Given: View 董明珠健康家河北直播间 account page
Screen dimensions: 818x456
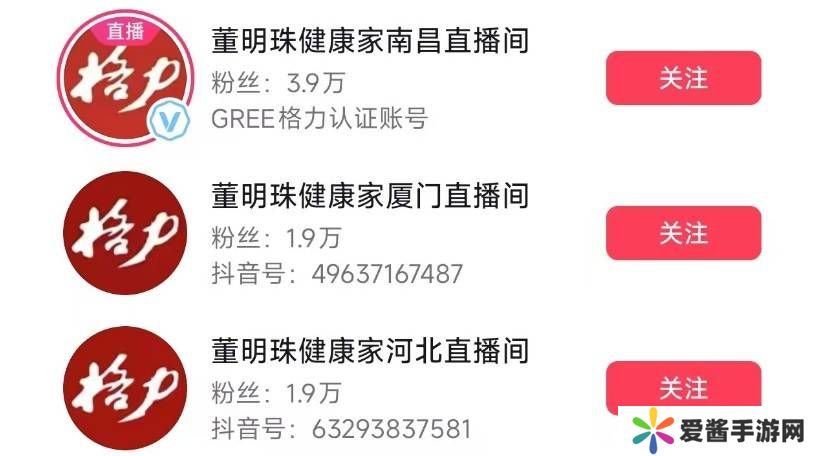Looking at the screenshot, I should tap(369, 351).
